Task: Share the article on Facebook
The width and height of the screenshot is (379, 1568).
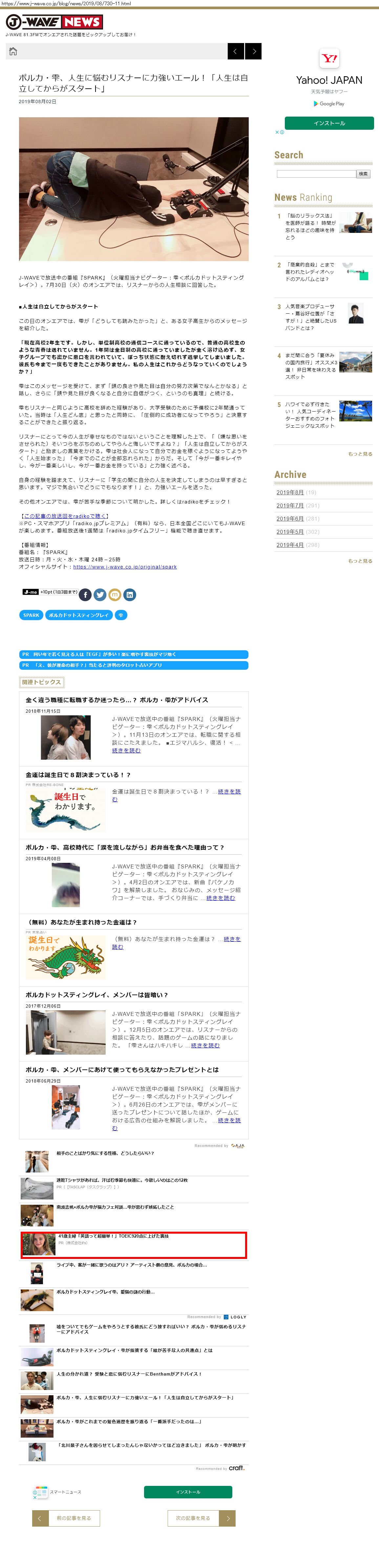Action: [85, 595]
